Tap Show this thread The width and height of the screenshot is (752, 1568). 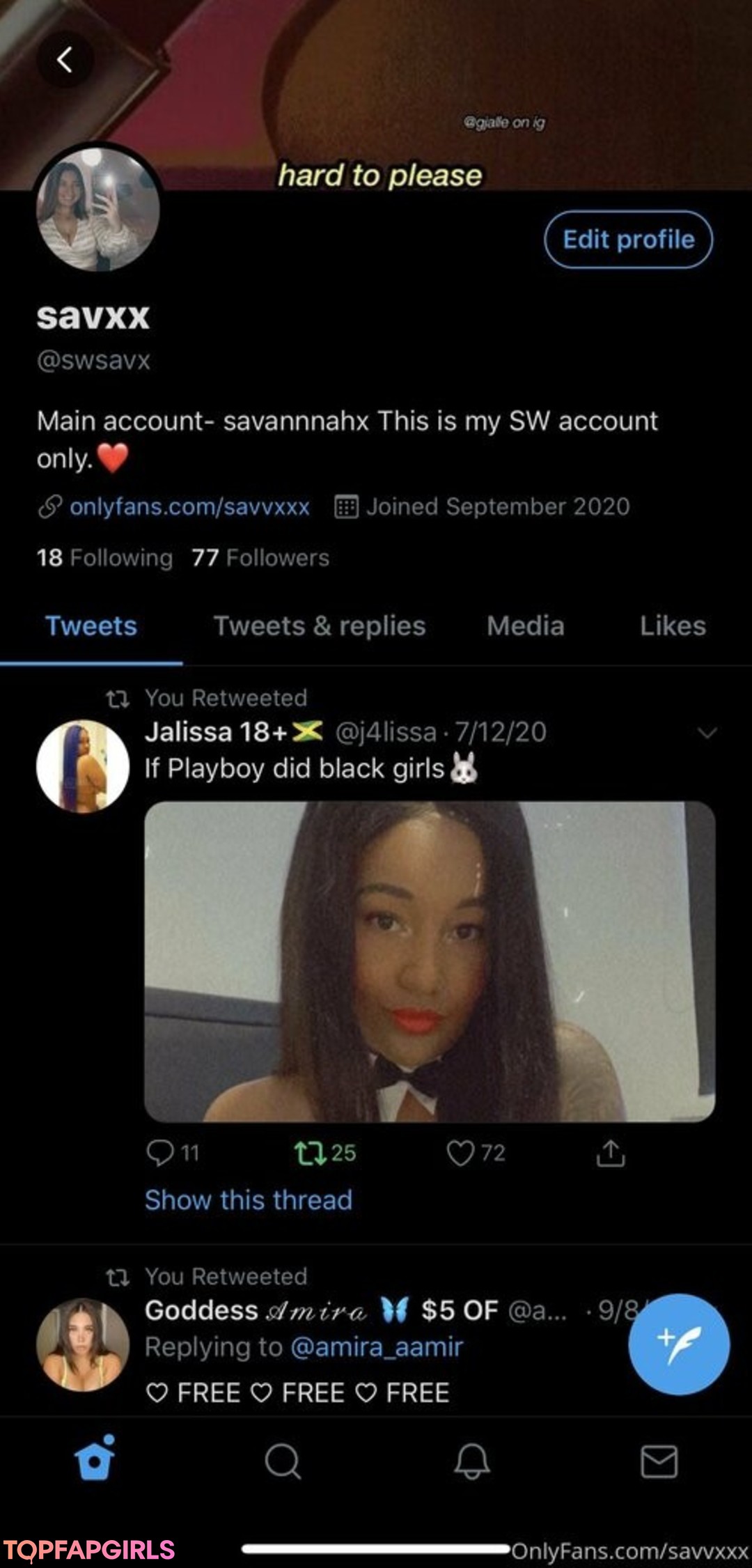(x=248, y=1200)
